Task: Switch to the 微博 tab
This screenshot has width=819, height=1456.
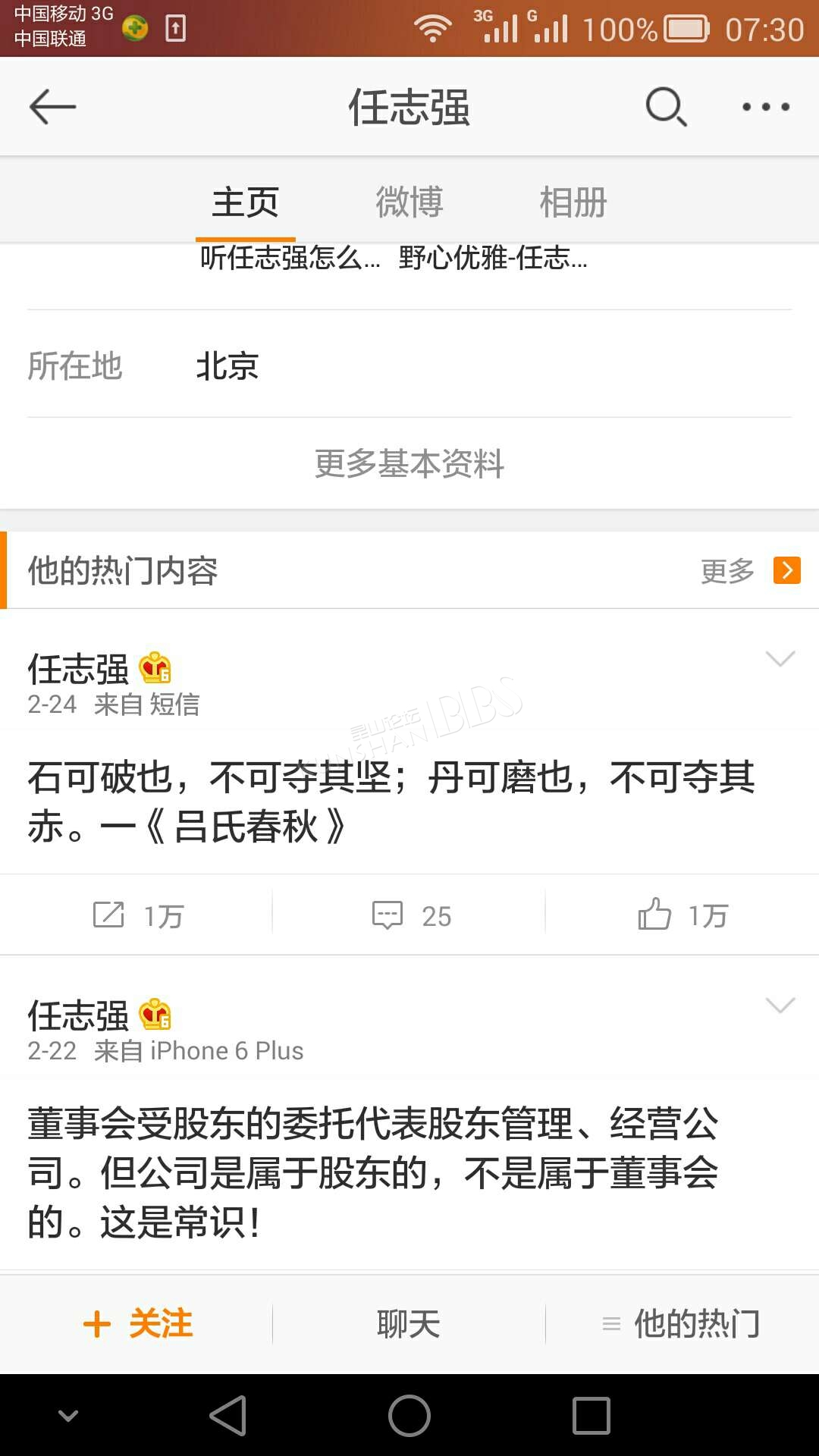Action: (x=409, y=202)
